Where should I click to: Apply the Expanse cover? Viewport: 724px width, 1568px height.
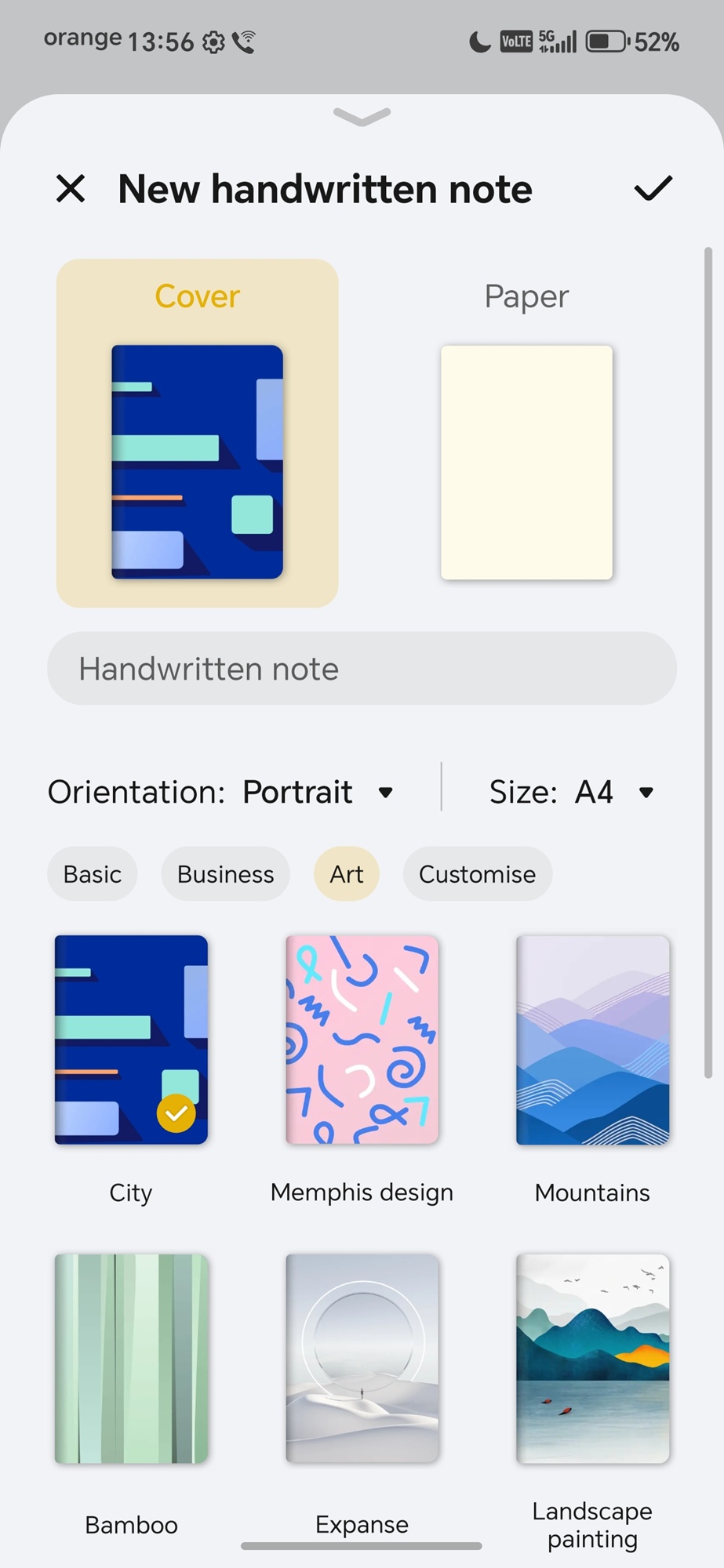[x=362, y=1359]
